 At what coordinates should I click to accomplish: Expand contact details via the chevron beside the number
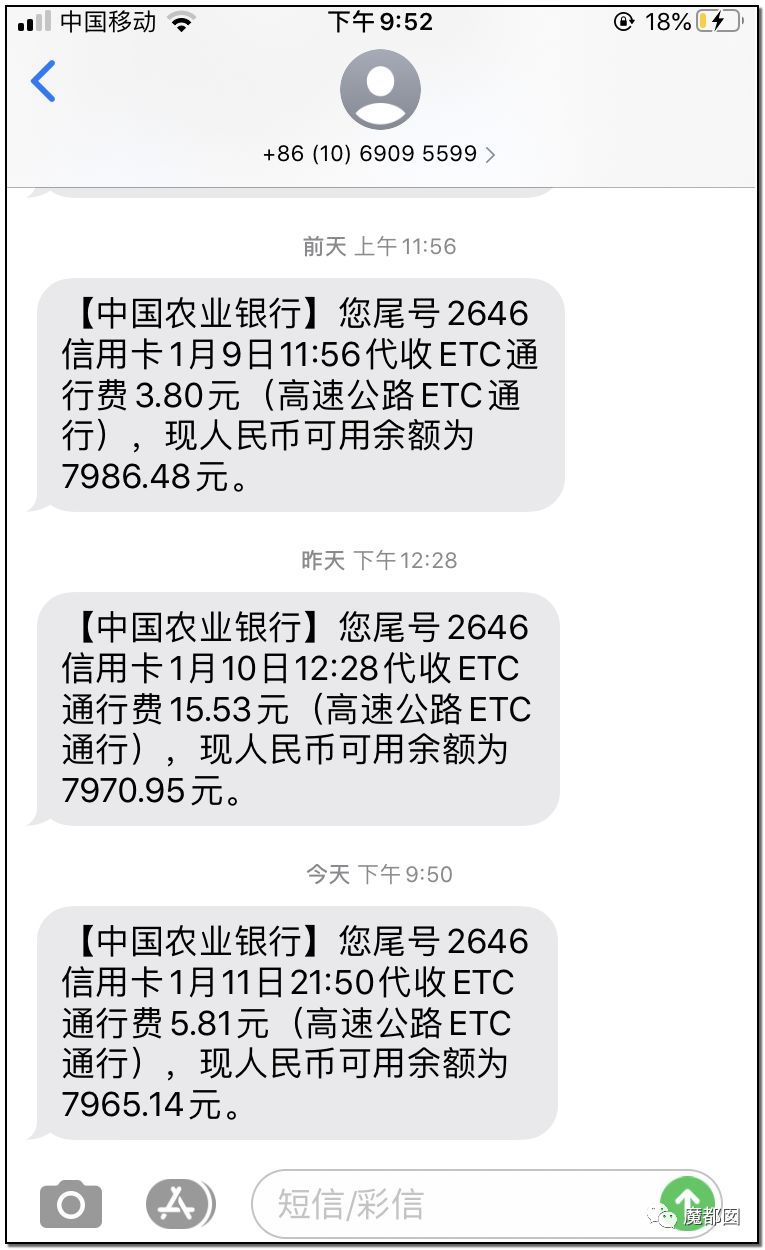coord(490,154)
